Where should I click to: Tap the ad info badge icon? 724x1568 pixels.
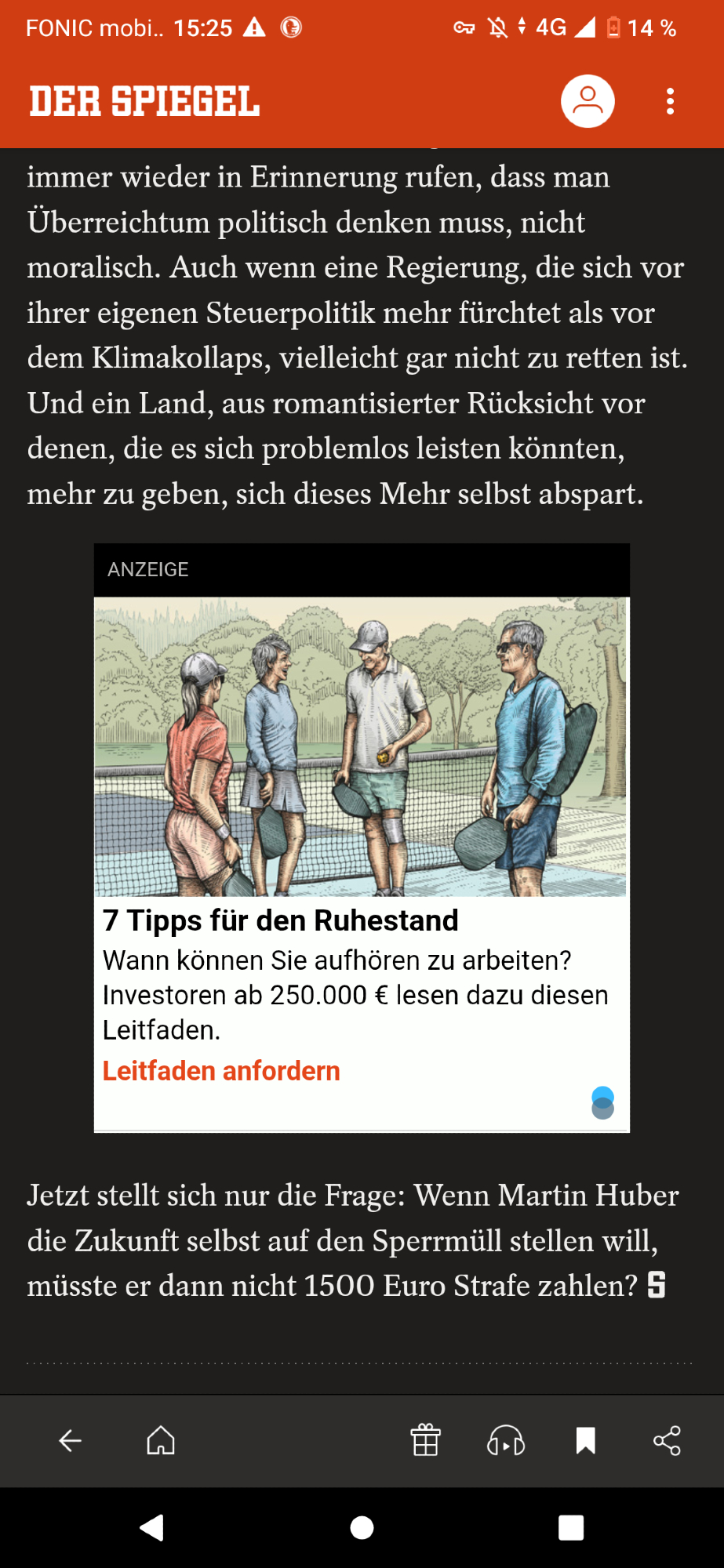602,1102
